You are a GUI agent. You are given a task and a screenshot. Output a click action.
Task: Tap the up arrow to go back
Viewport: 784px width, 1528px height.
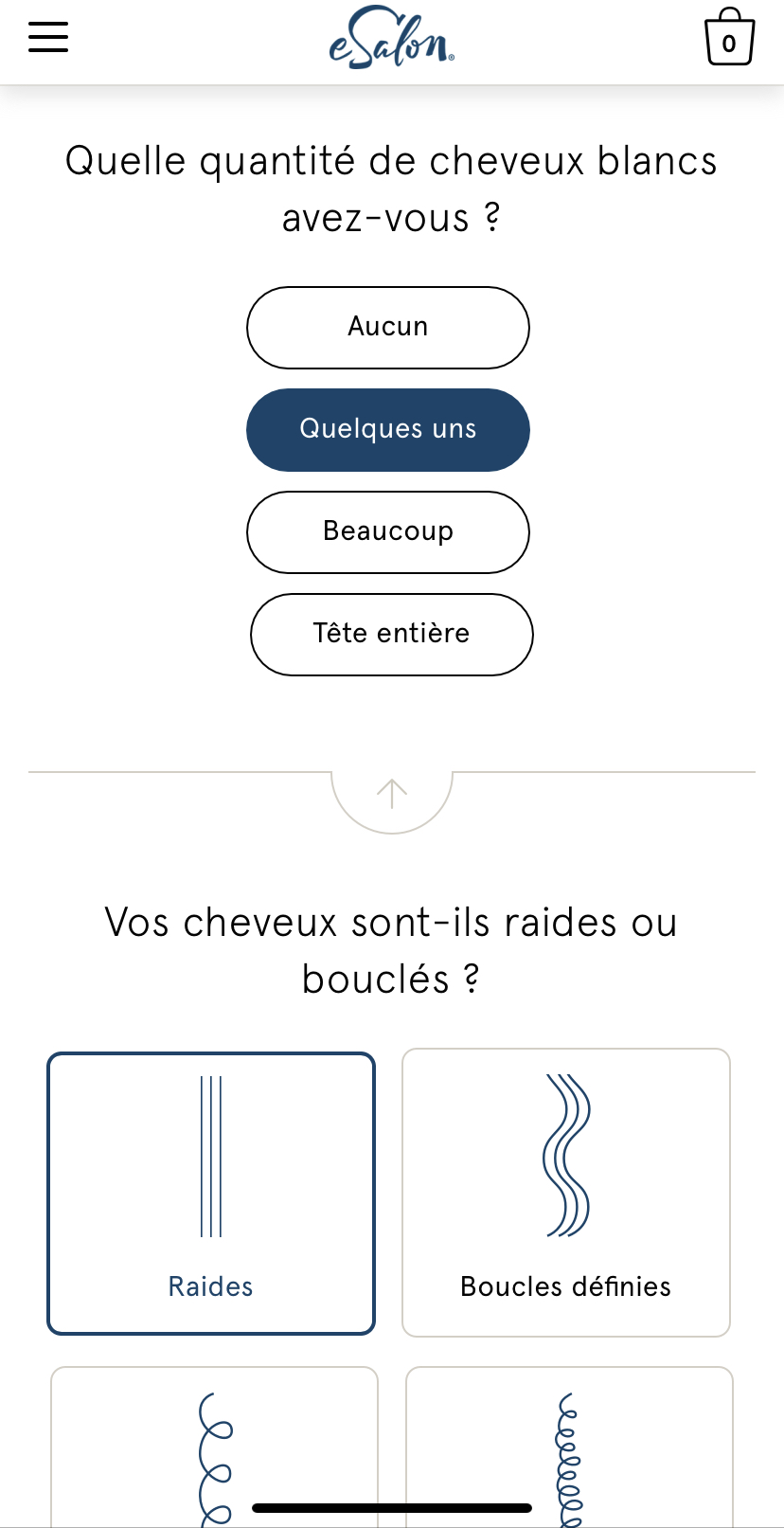pos(392,793)
